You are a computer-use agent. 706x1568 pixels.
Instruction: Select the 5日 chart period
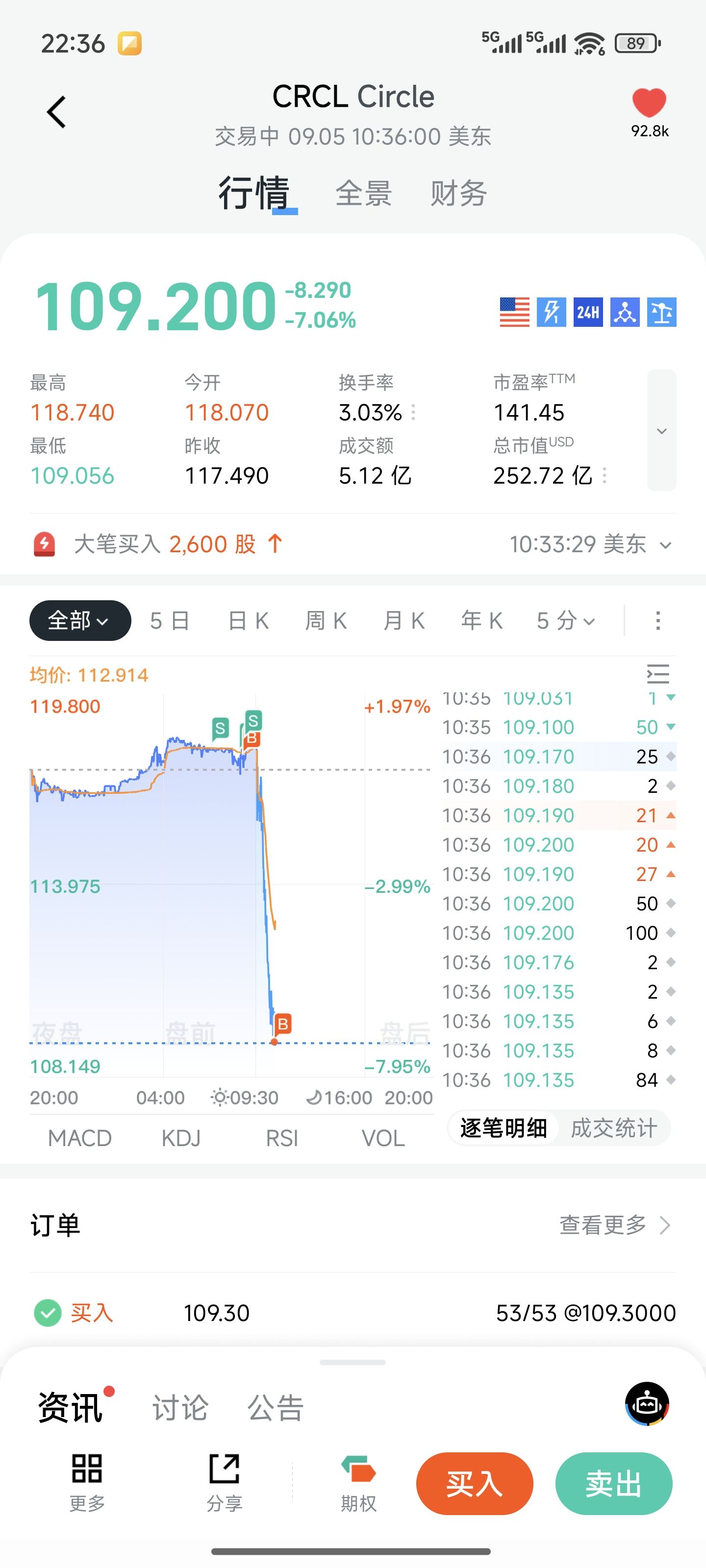[x=169, y=621]
